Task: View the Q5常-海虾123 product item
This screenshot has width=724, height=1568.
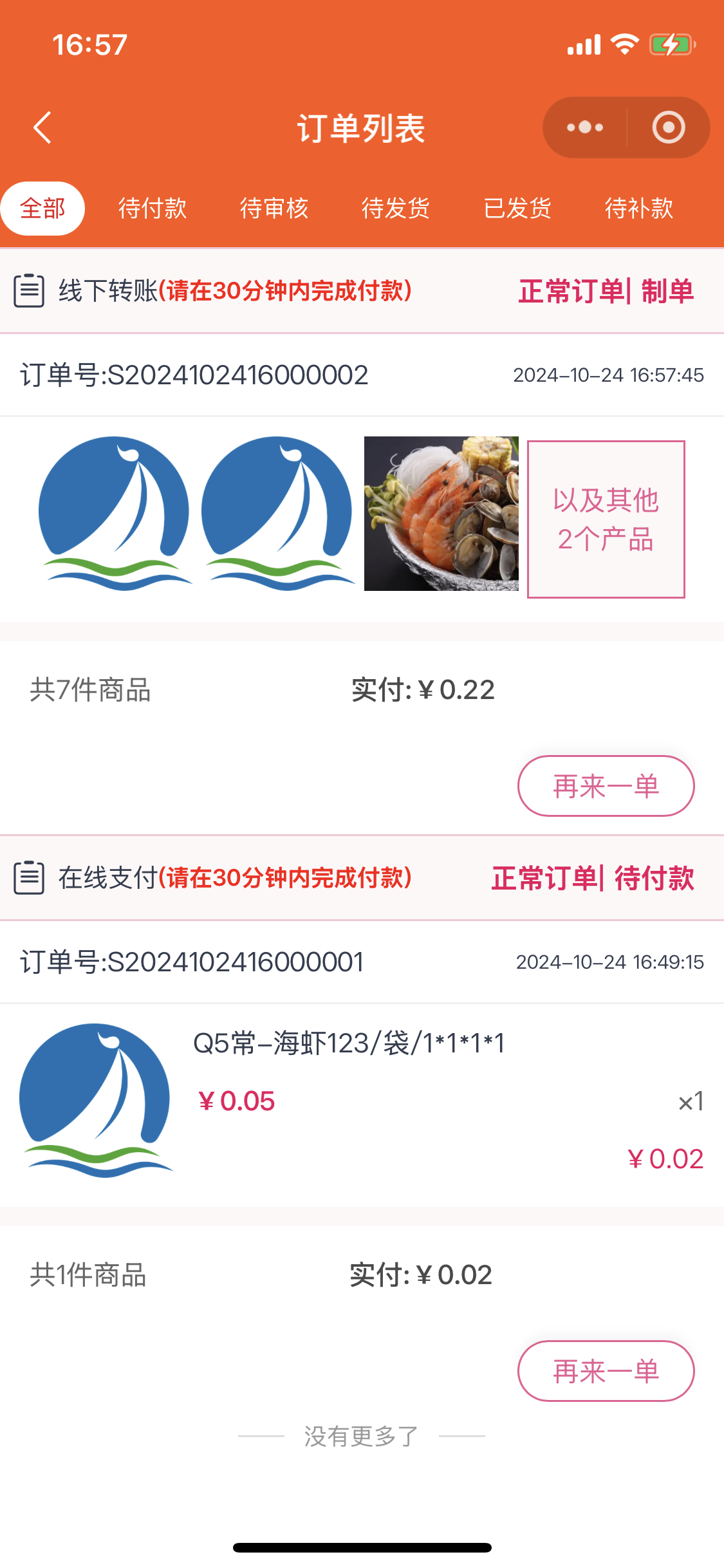Action: (x=349, y=1043)
